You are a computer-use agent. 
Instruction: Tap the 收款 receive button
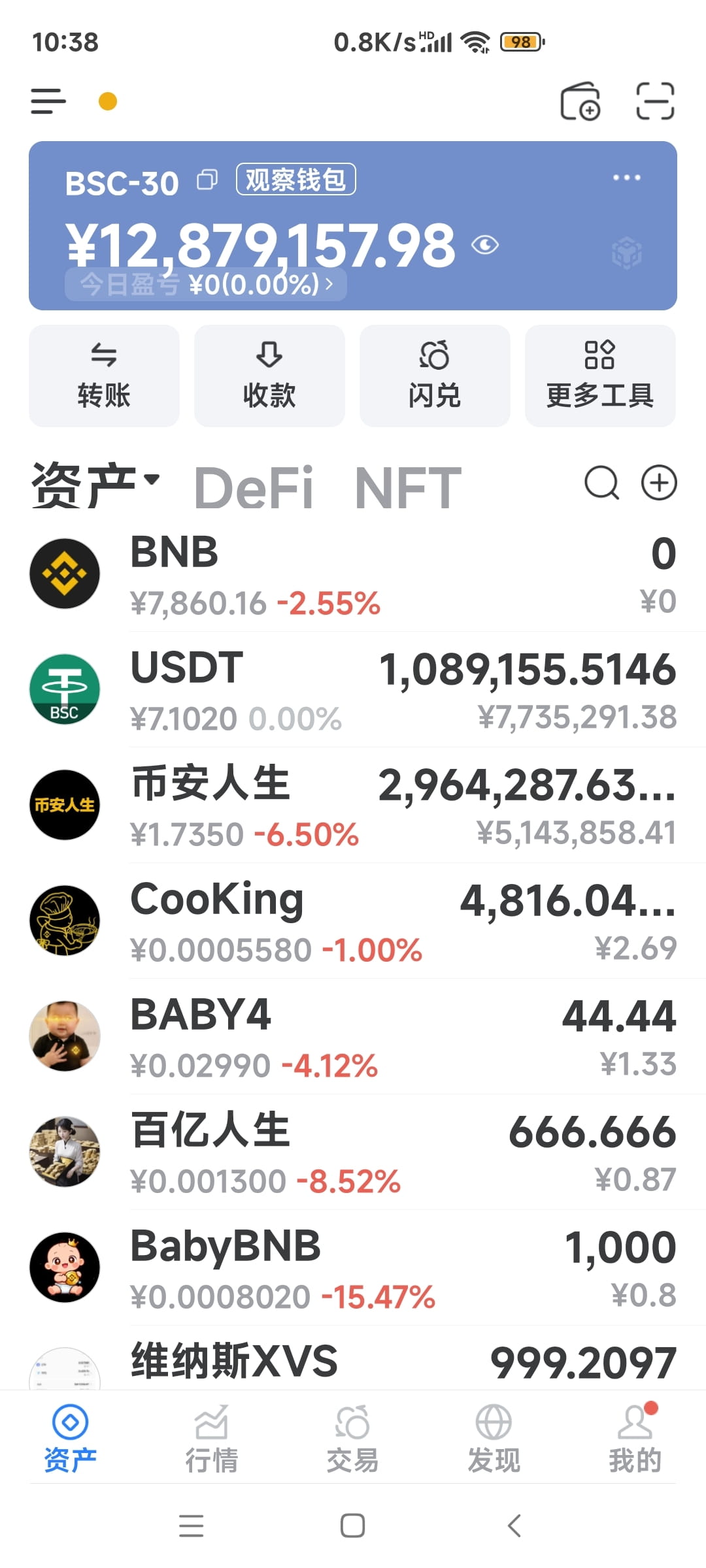(x=269, y=376)
